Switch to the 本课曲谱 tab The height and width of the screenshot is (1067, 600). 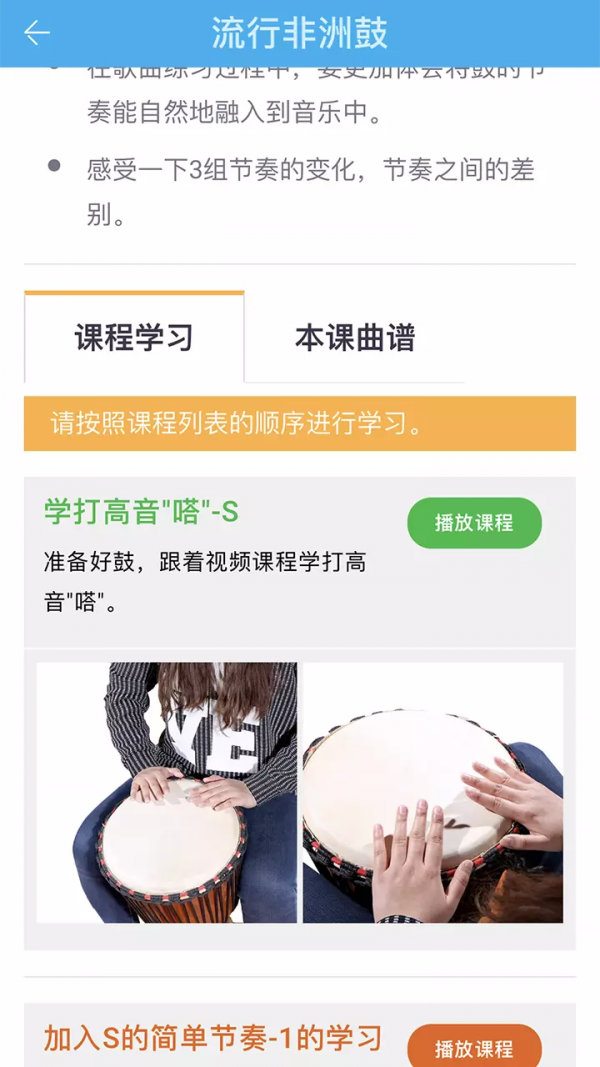tap(354, 338)
